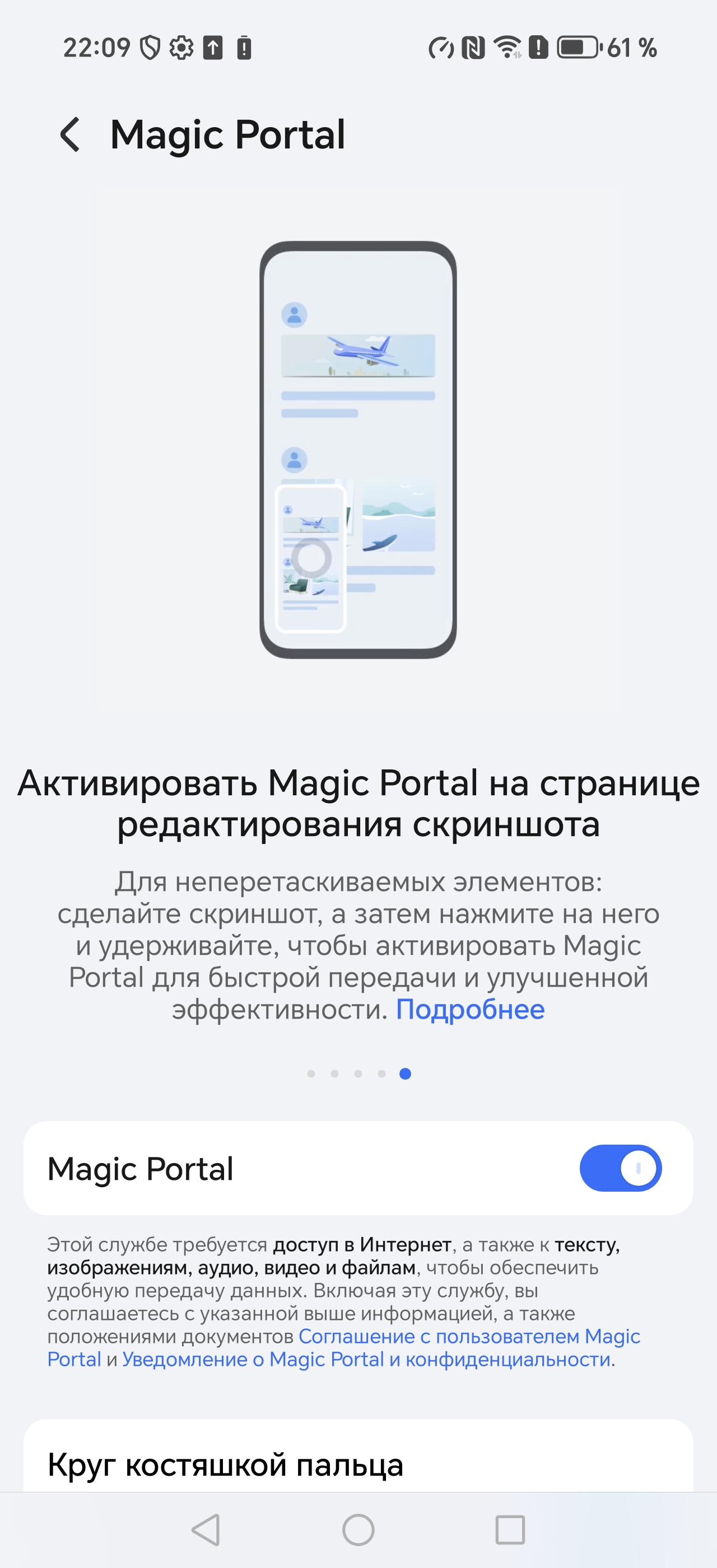Tap the system home button
Image resolution: width=717 pixels, height=1568 pixels.
point(358,1530)
